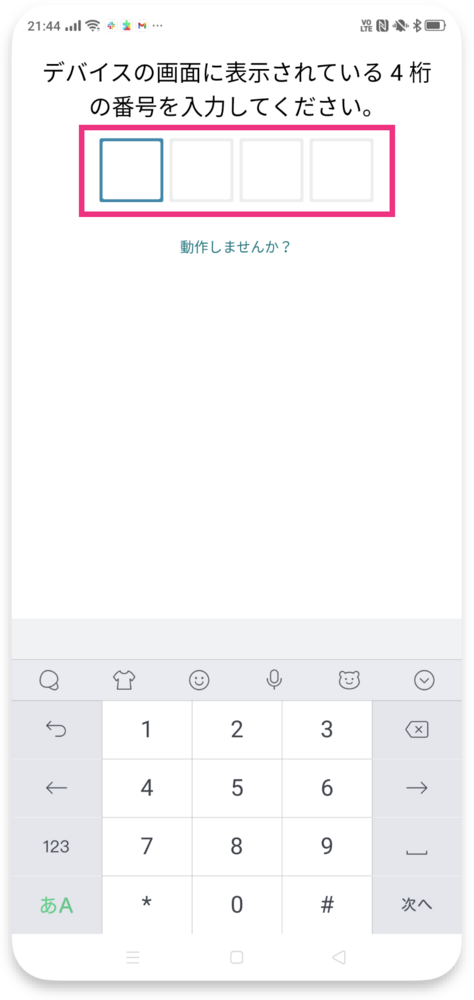Viewport: 474px width, 1000px height.
Task: Open the keyboard emoji picker
Action: (x=200, y=680)
